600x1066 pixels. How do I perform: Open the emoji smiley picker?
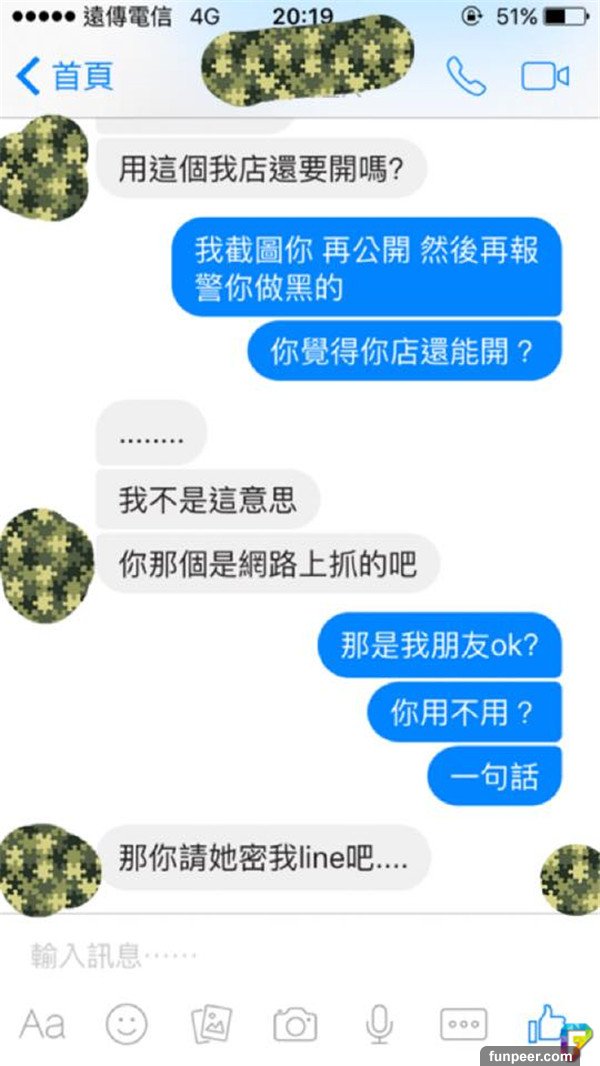[x=127, y=1024]
